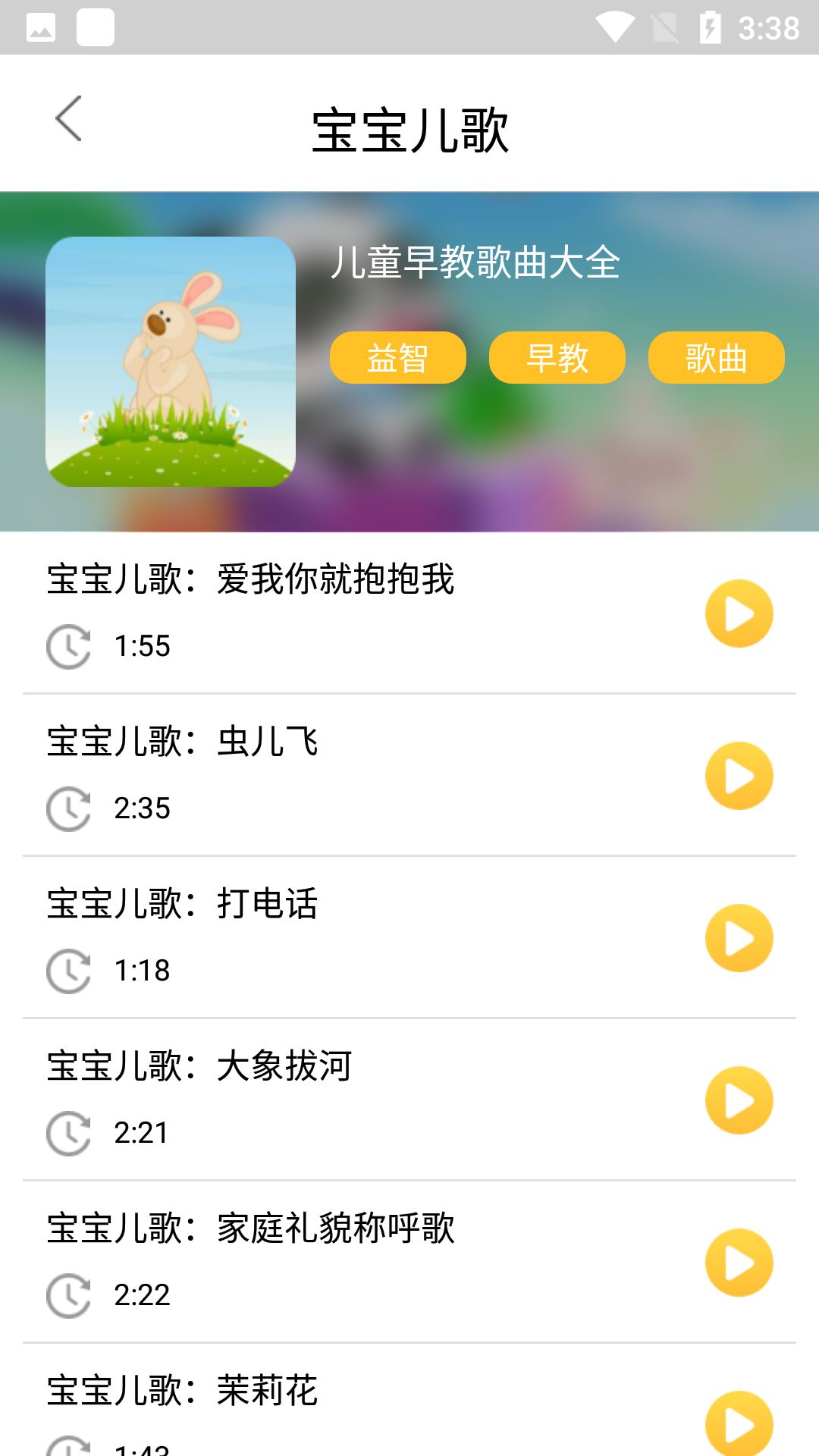Tap the back arrow to leave 宝宝儿歌

(69, 119)
